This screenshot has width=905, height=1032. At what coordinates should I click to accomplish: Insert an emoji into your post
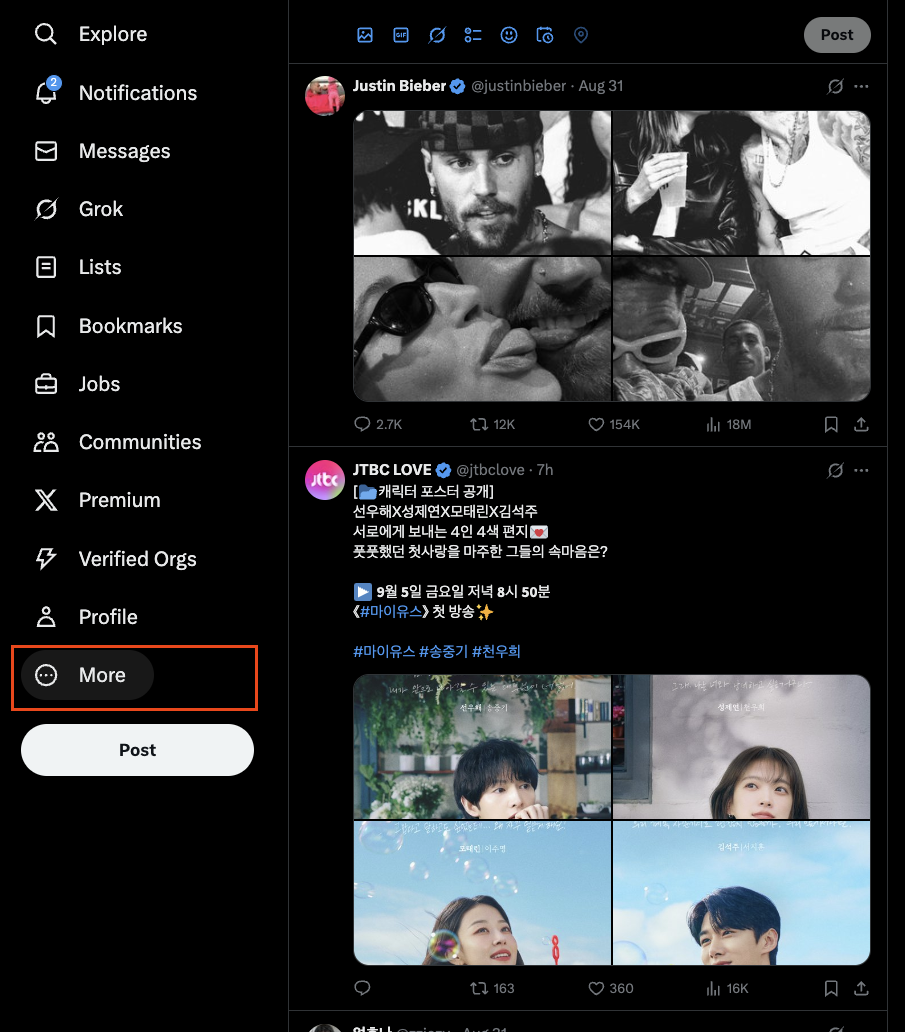[509, 34]
